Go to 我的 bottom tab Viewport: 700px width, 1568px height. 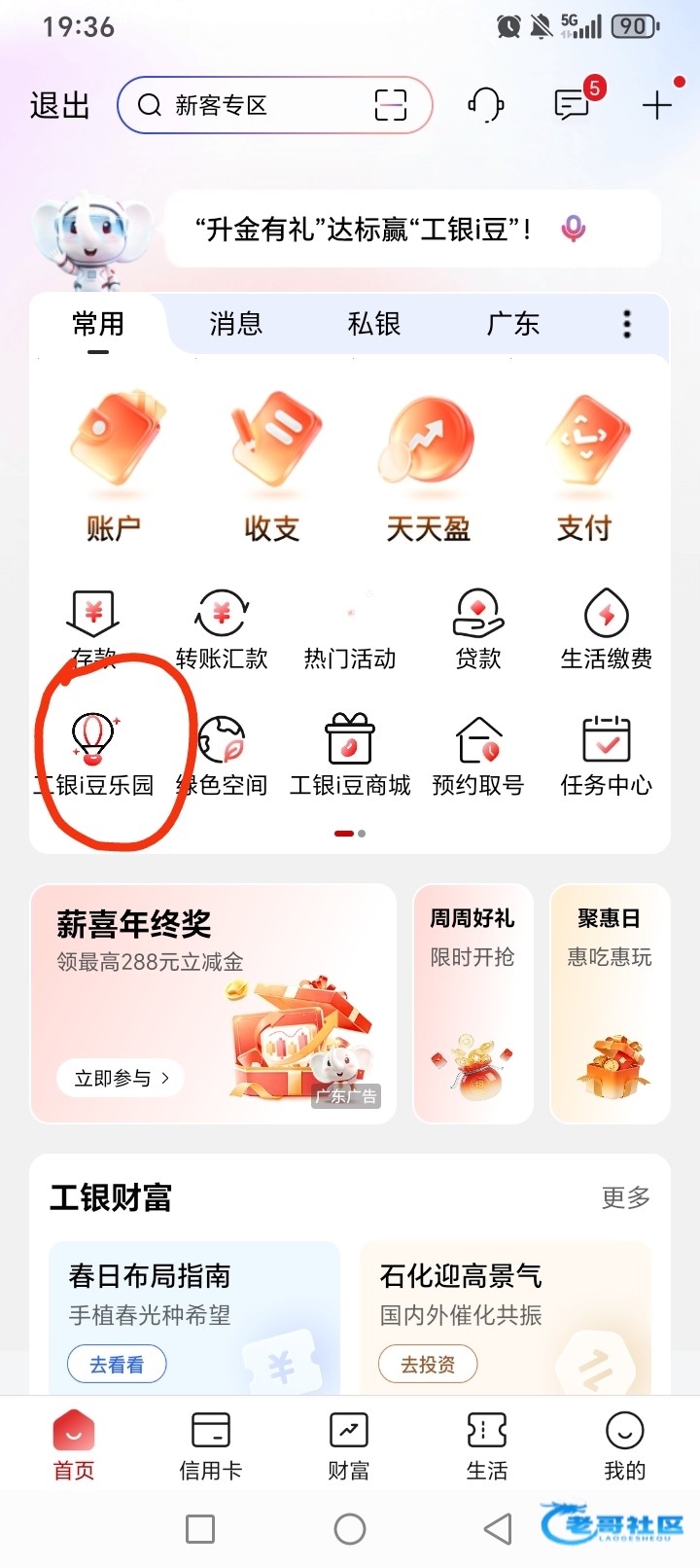coord(624,1445)
